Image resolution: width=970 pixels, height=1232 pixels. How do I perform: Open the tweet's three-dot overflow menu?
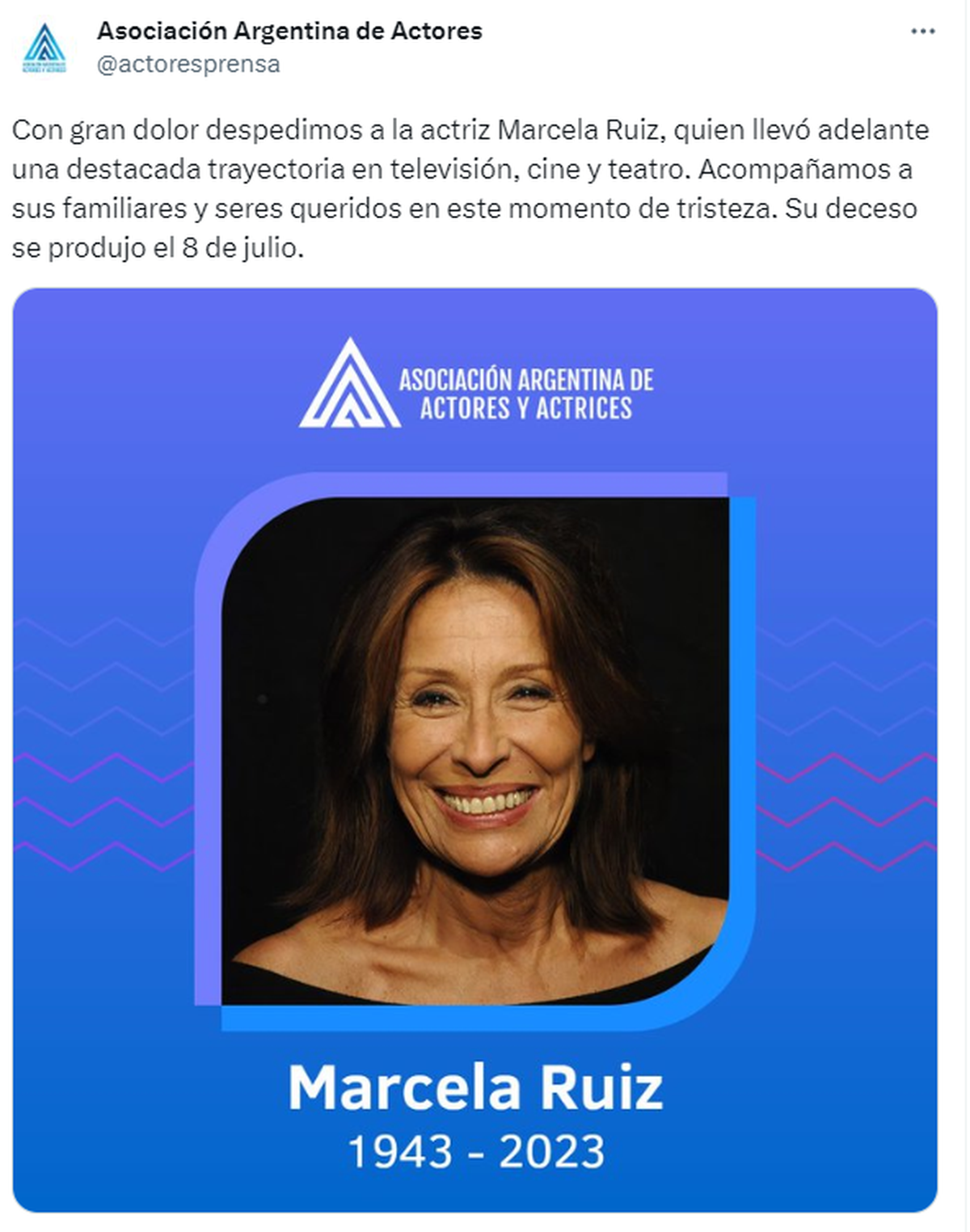pos(922,32)
